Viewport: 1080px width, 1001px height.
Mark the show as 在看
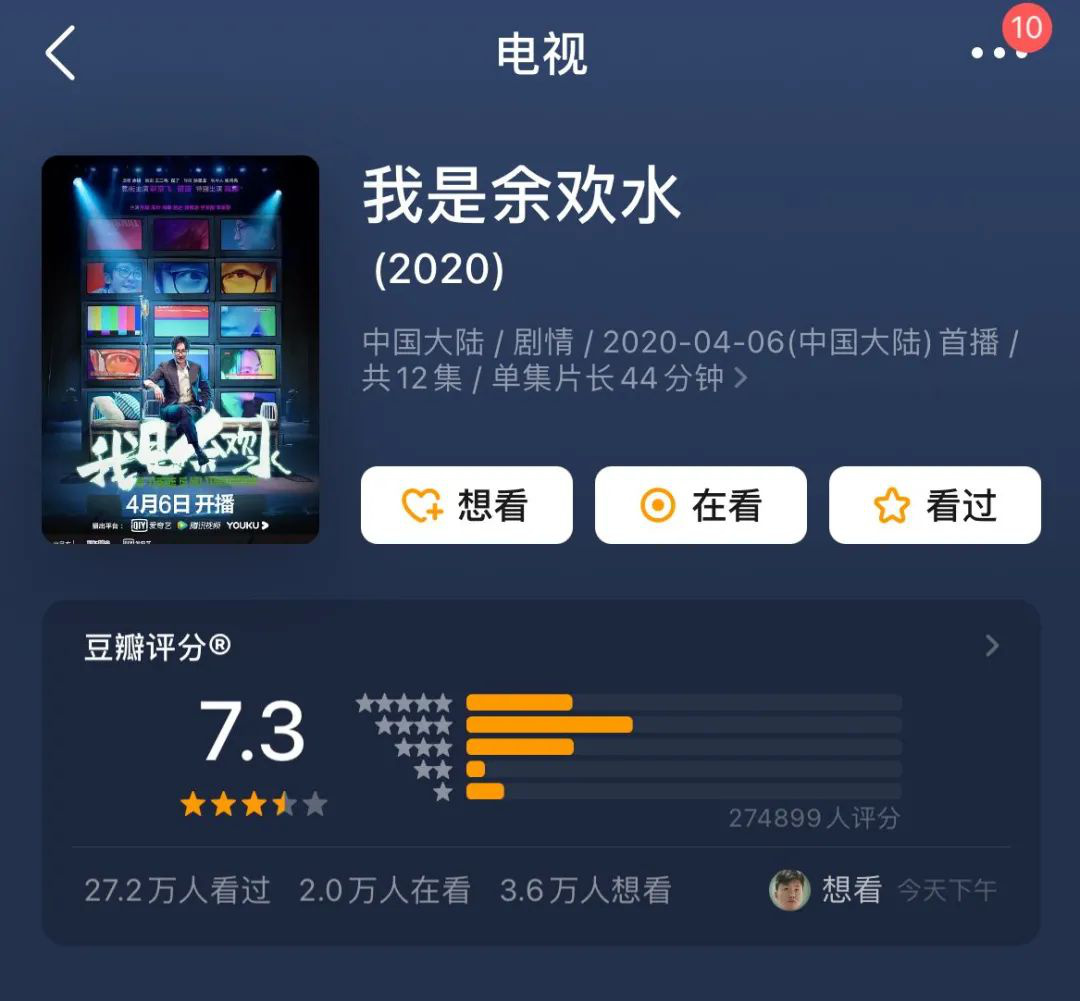click(x=700, y=505)
